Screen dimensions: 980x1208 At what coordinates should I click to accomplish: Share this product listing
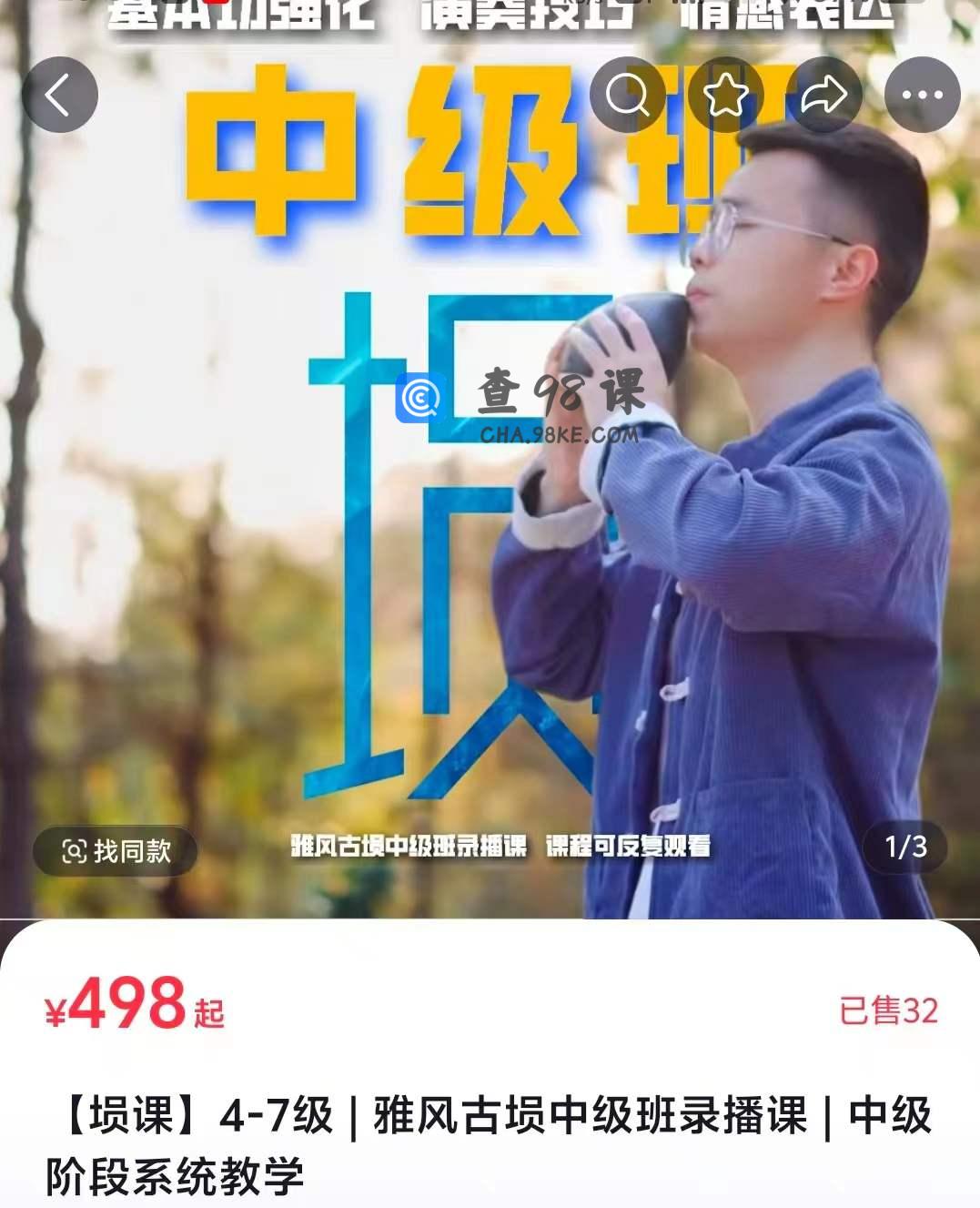823,95
